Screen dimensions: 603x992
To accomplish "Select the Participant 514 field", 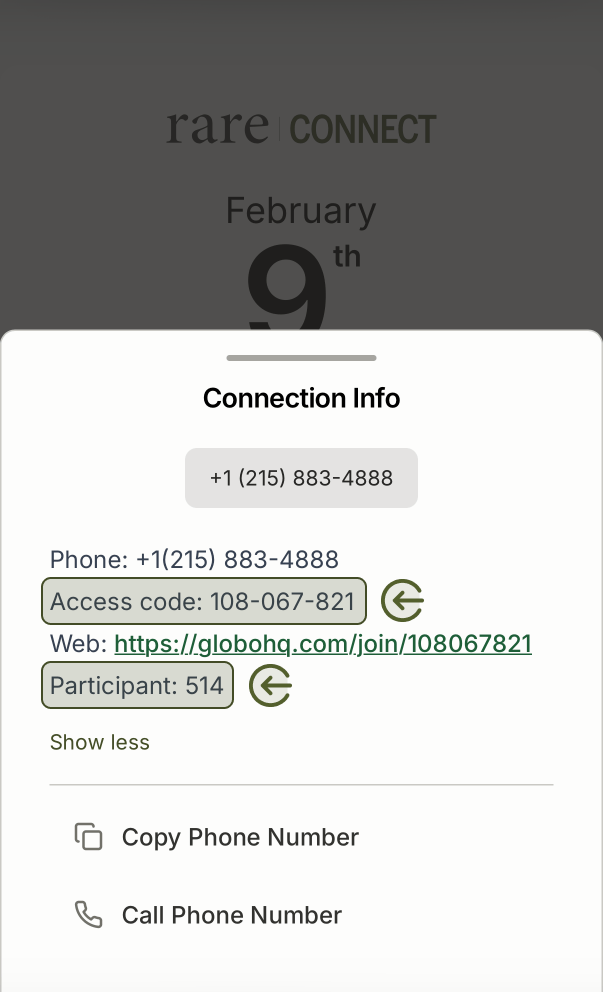I will tap(137, 686).
